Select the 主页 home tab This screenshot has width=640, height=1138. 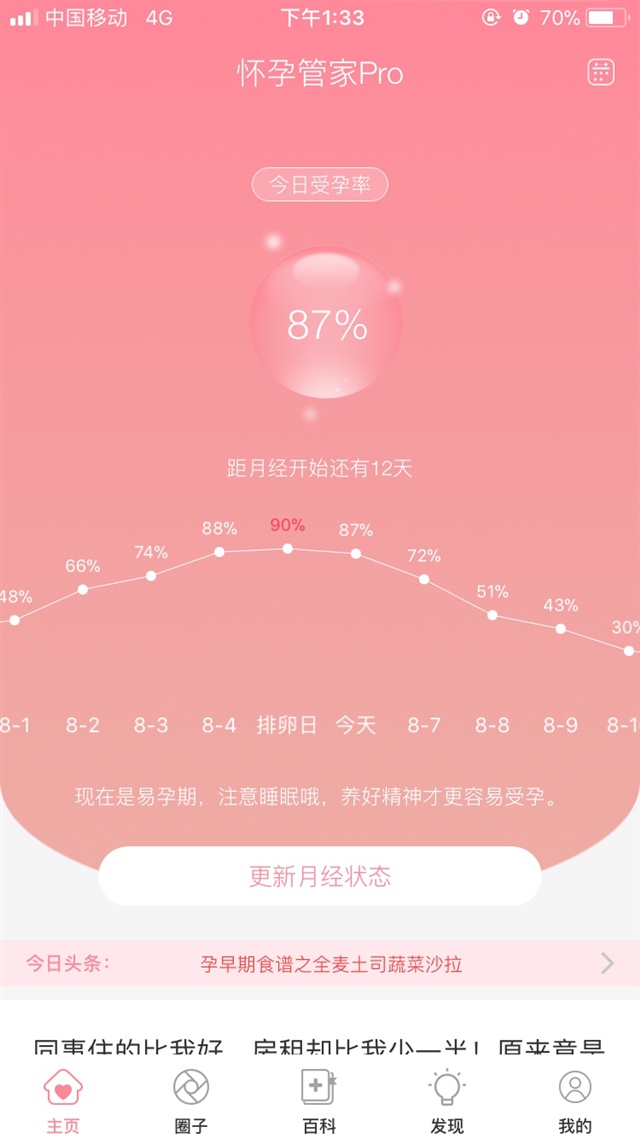(63, 1099)
